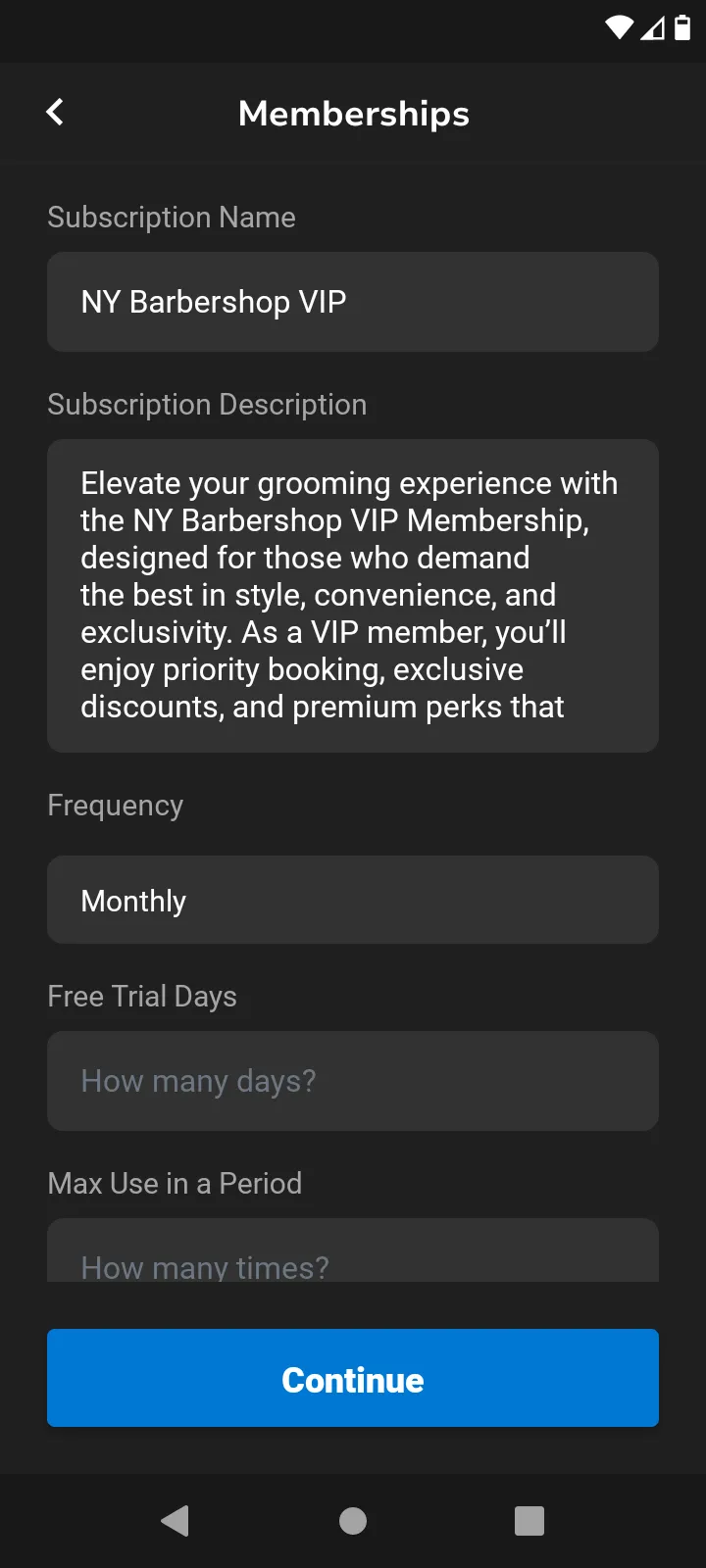Tap the blue Continue button
The height and width of the screenshot is (1568, 706).
353,1378
